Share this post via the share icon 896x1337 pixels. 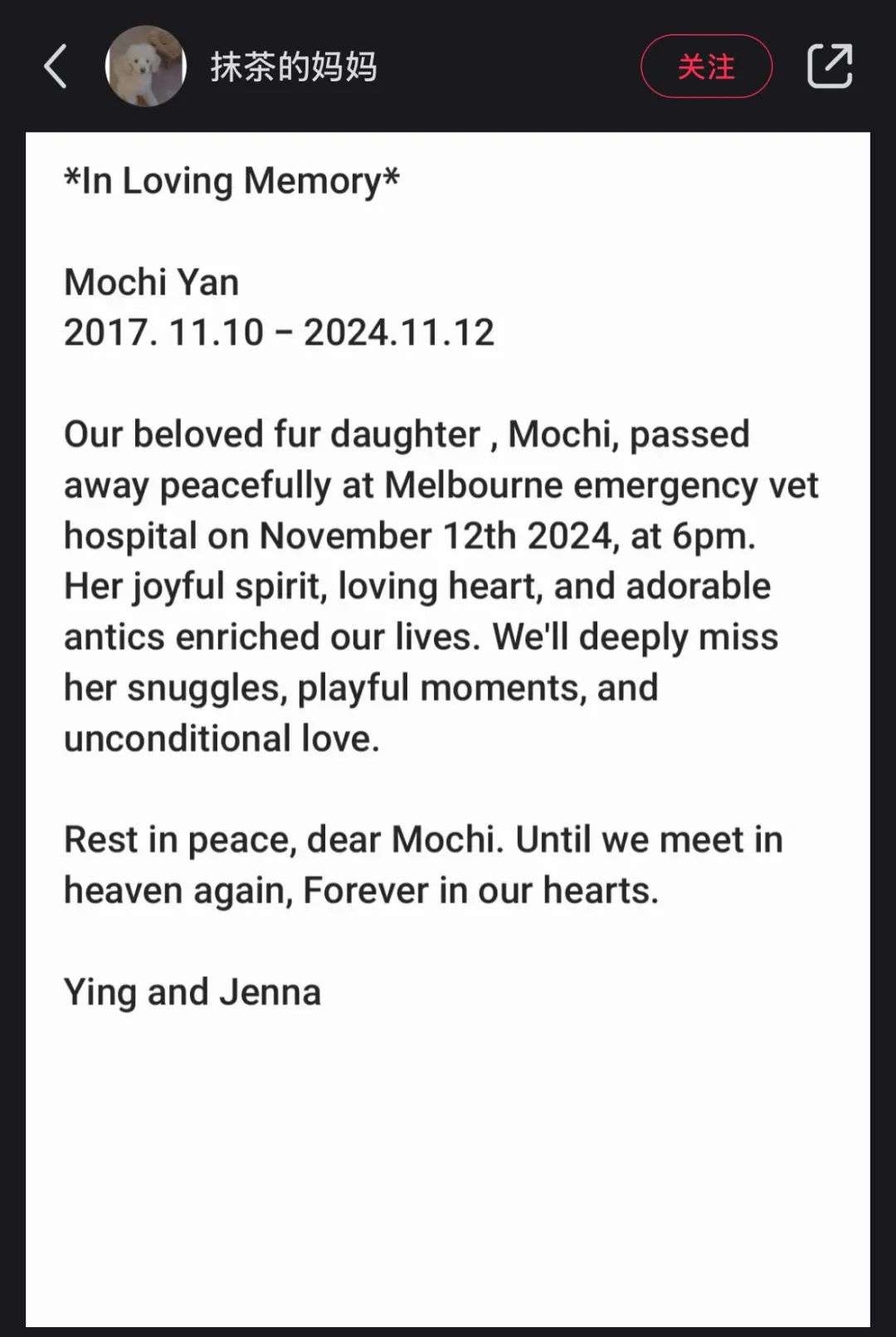[x=830, y=66]
